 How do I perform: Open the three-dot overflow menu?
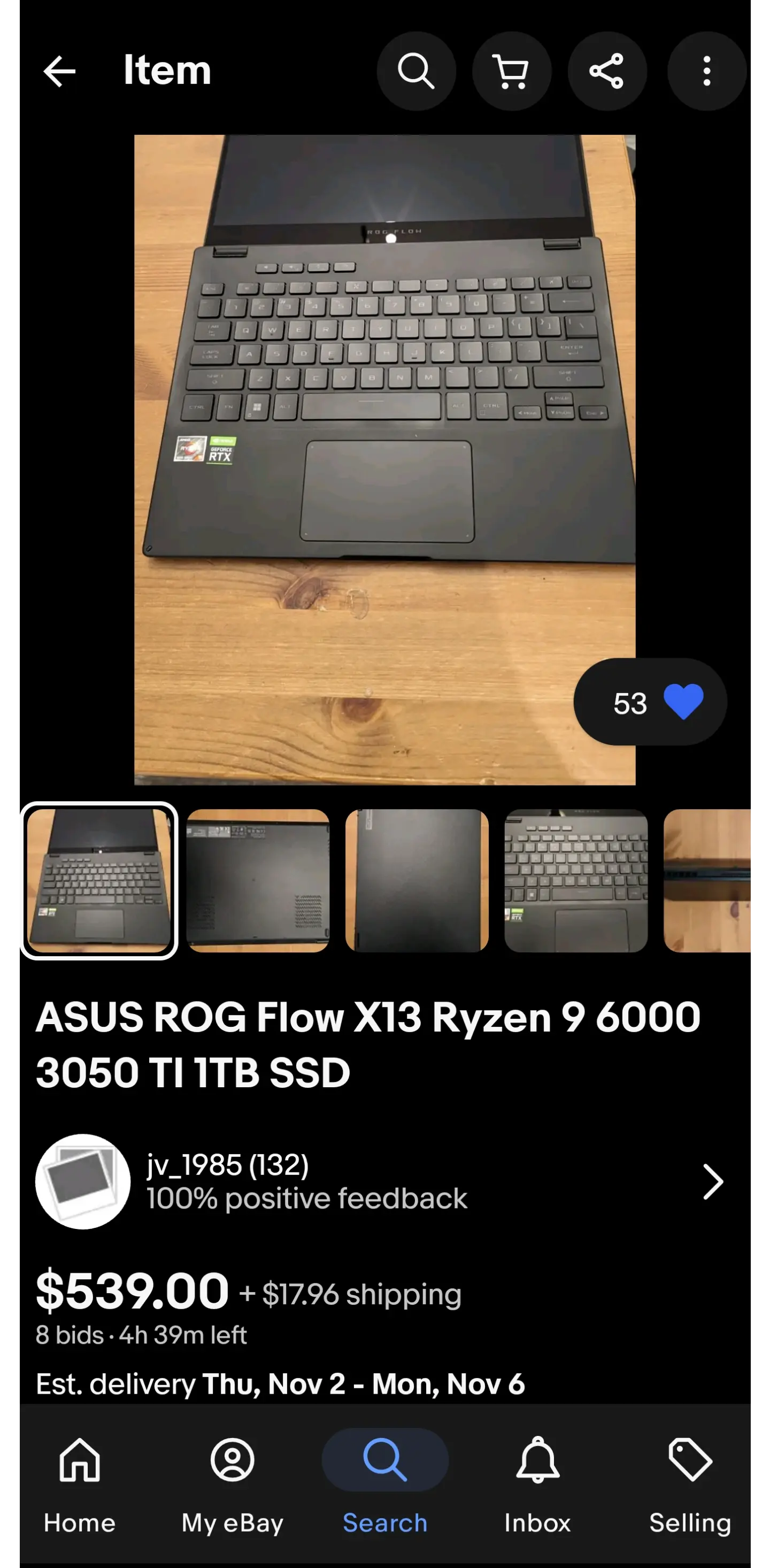coord(707,71)
